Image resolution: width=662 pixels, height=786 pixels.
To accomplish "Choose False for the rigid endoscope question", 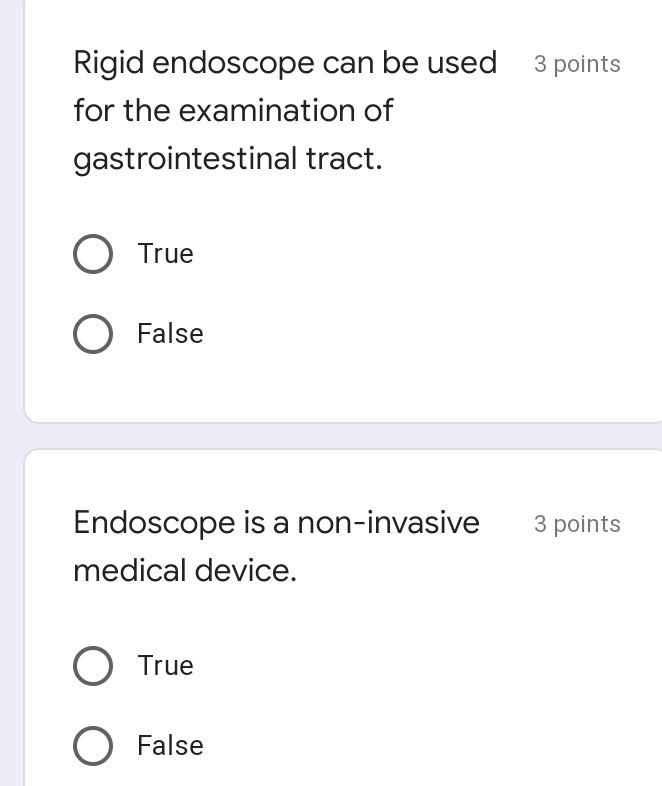I will tap(93, 334).
